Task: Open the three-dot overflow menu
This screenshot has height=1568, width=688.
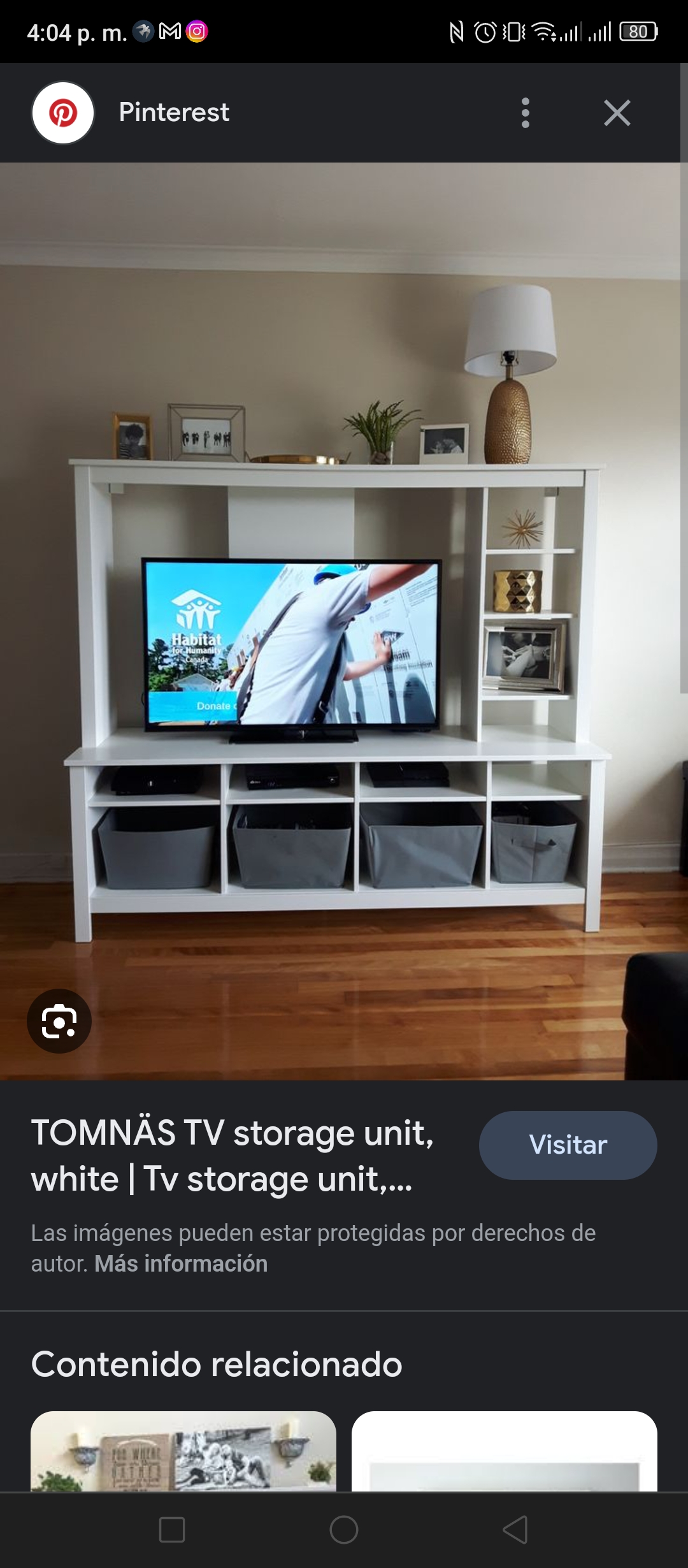Action: [525, 113]
